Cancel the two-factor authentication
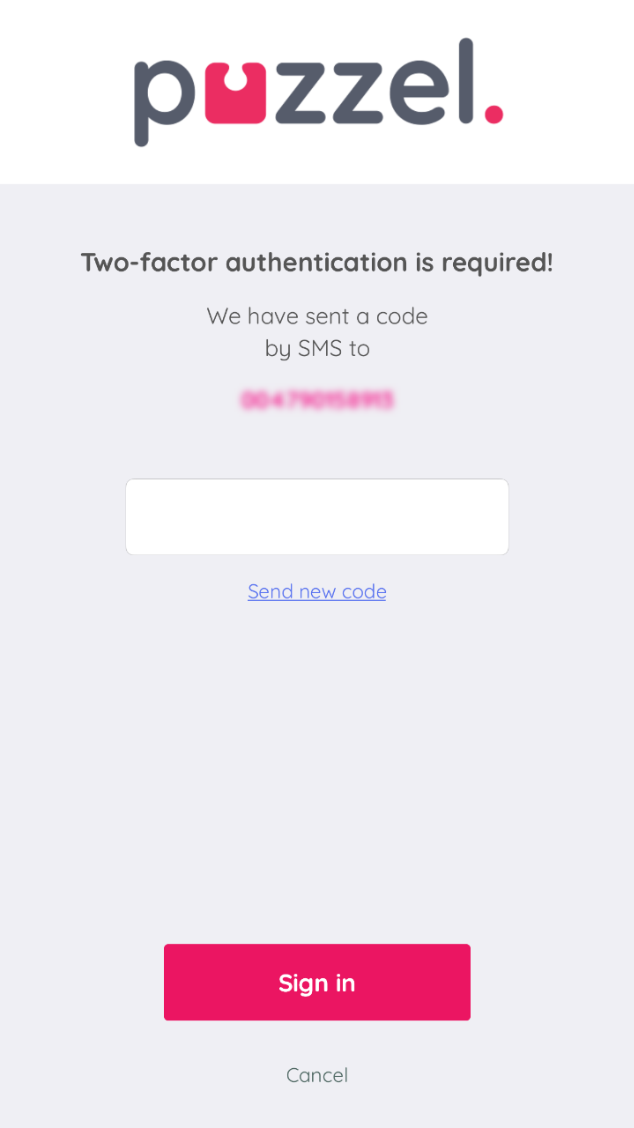Image resolution: width=634 pixels, height=1128 pixels. pos(316,1075)
